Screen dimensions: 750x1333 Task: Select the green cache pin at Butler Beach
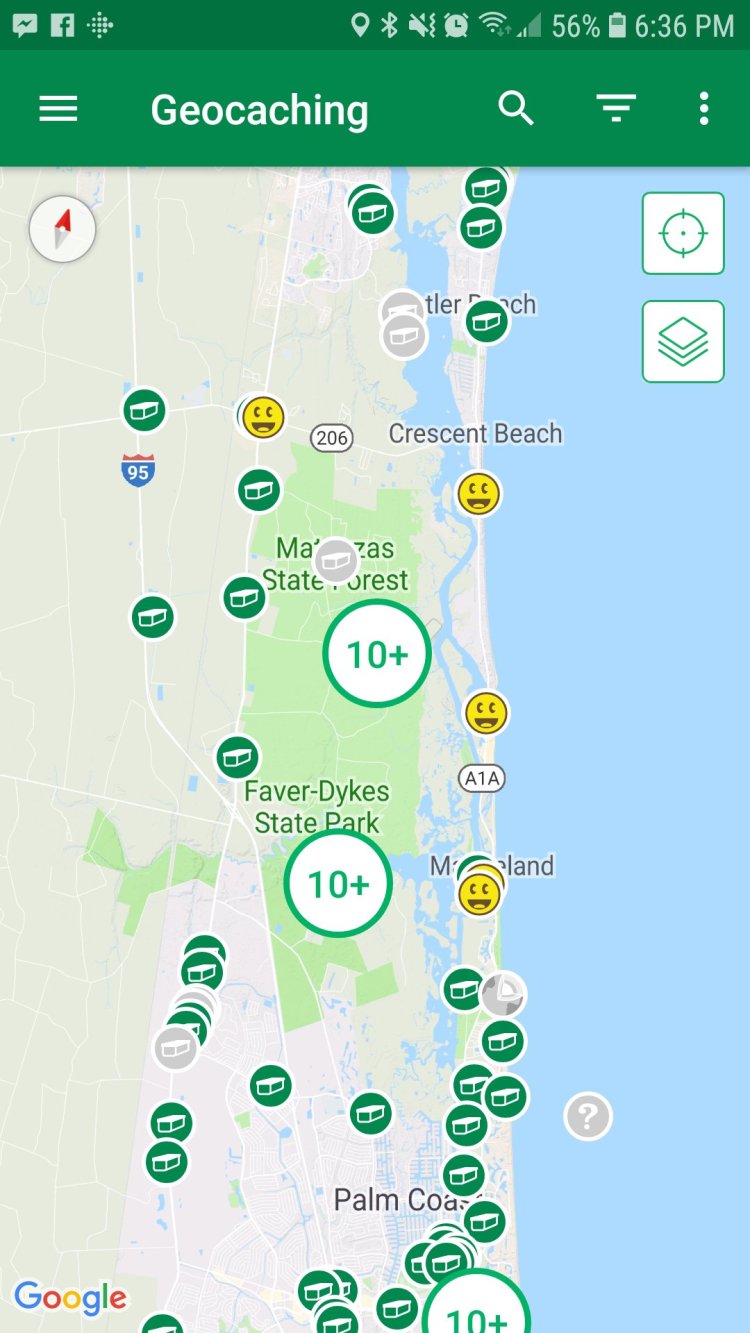coord(487,321)
